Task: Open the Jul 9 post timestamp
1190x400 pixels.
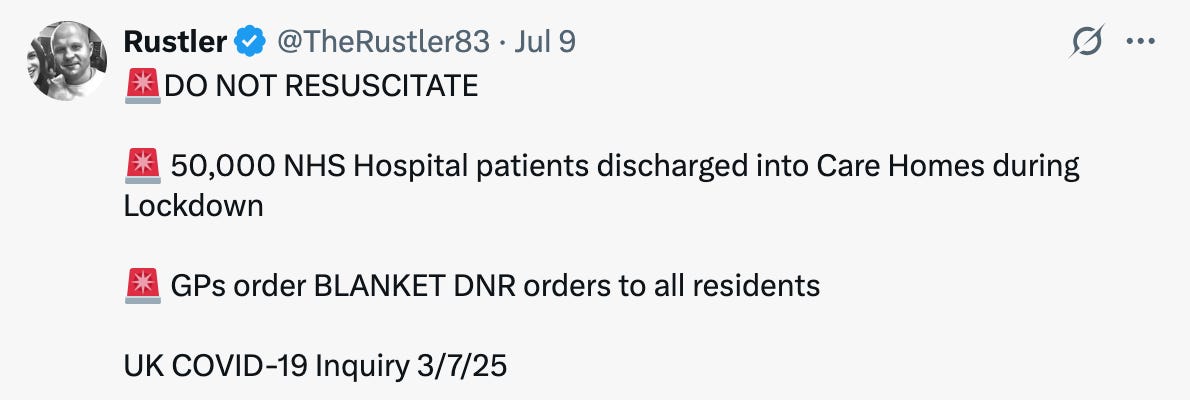Action: pyautogui.click(x=544, y=41)
